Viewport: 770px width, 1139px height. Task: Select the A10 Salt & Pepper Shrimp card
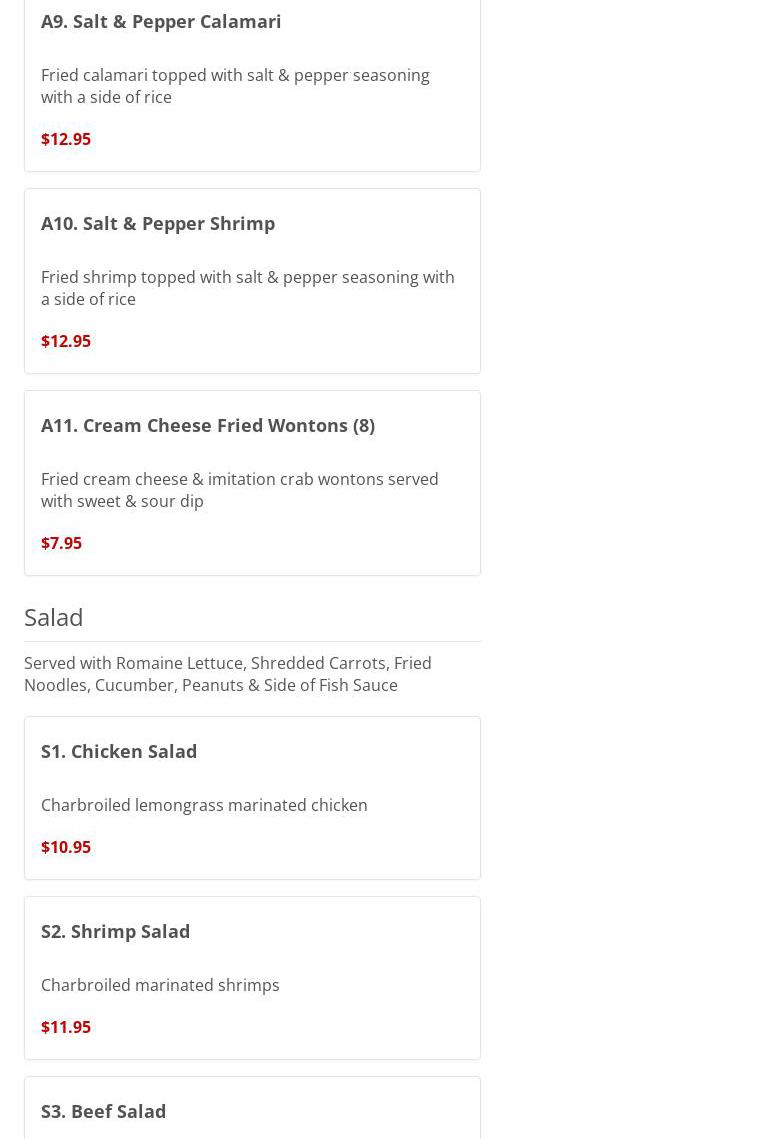coord(158,223)
